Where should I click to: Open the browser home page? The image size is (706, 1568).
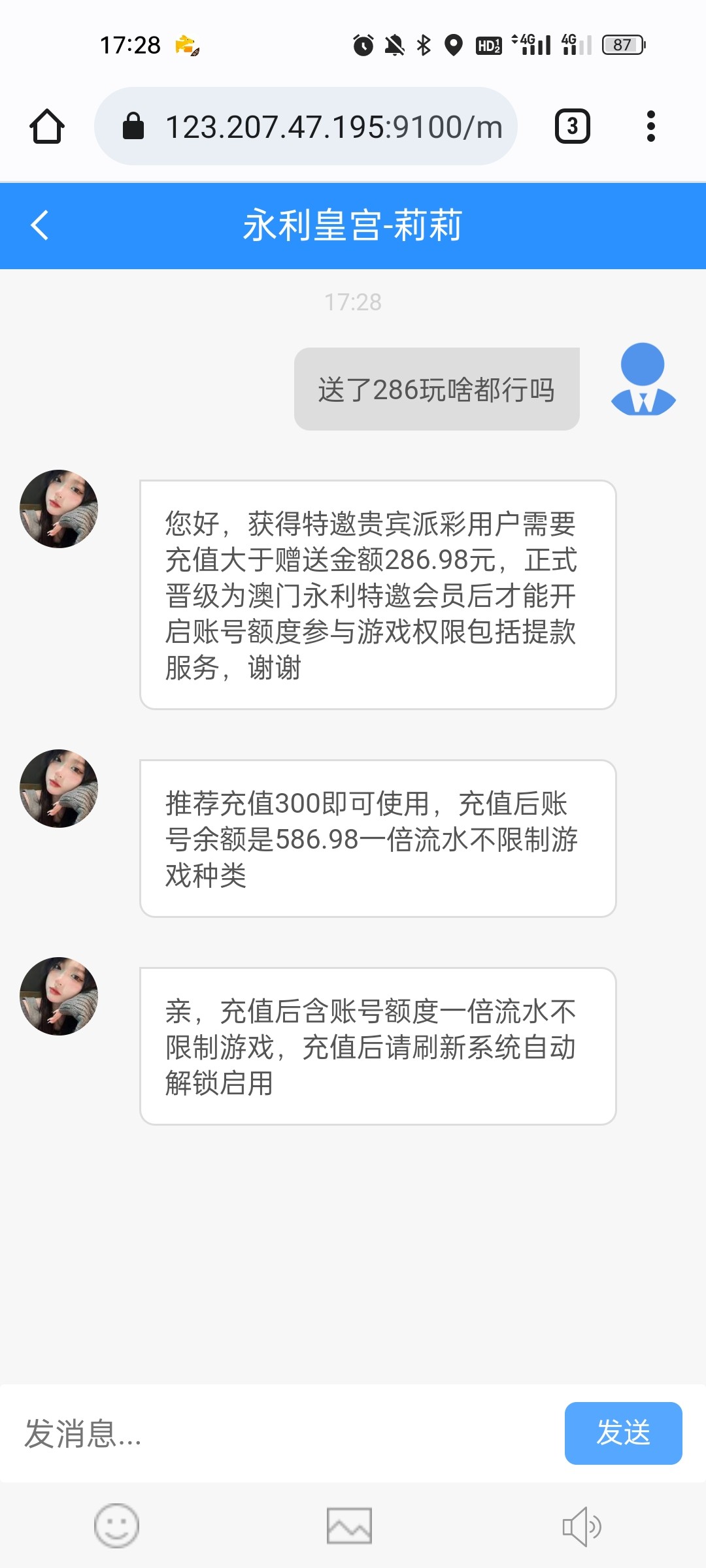click(47, 126)
